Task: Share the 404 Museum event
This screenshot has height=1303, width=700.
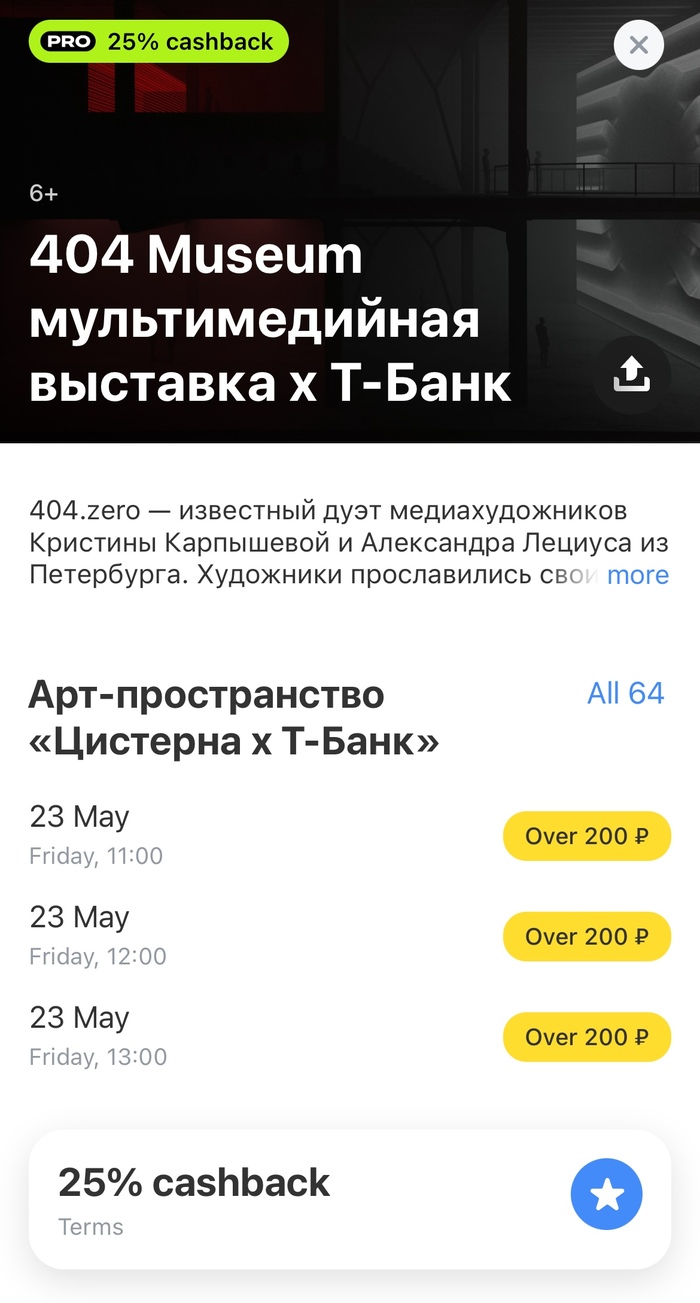Action: point(631,375)
